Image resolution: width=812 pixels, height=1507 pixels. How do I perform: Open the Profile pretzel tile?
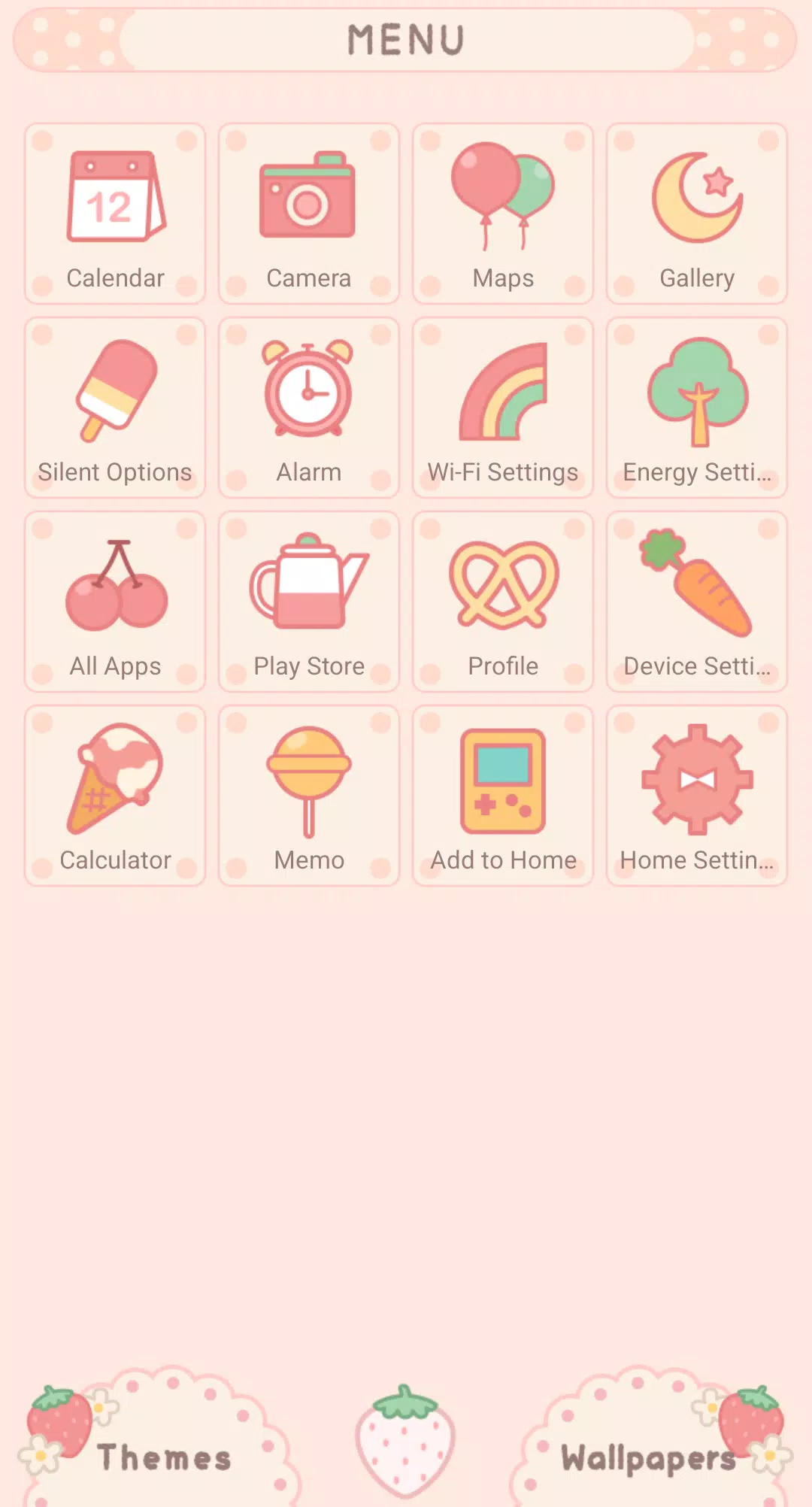[503, 602]
